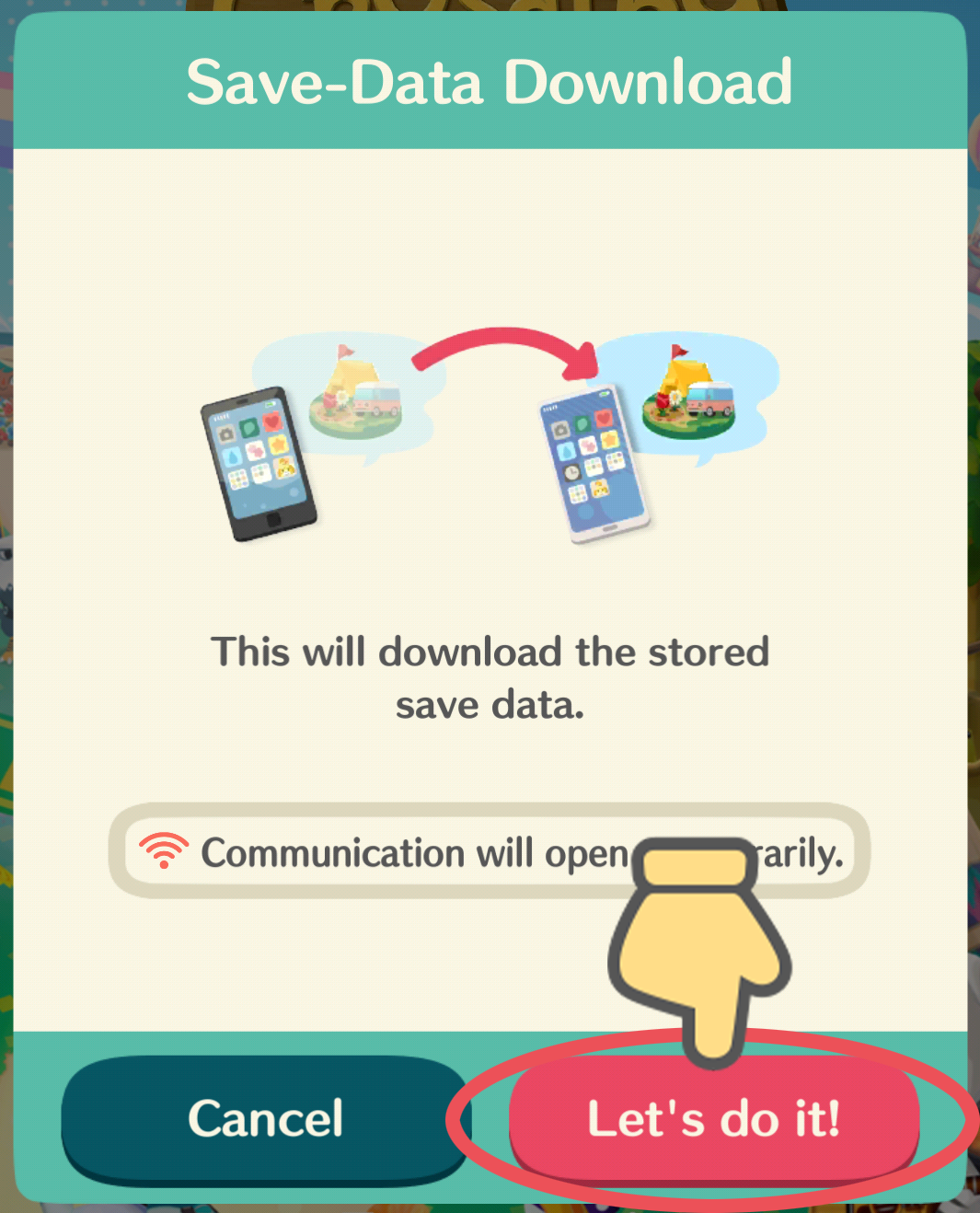Confirm download with Let's do it!
Screen dimensions: 980x1213
point(714,1119)
